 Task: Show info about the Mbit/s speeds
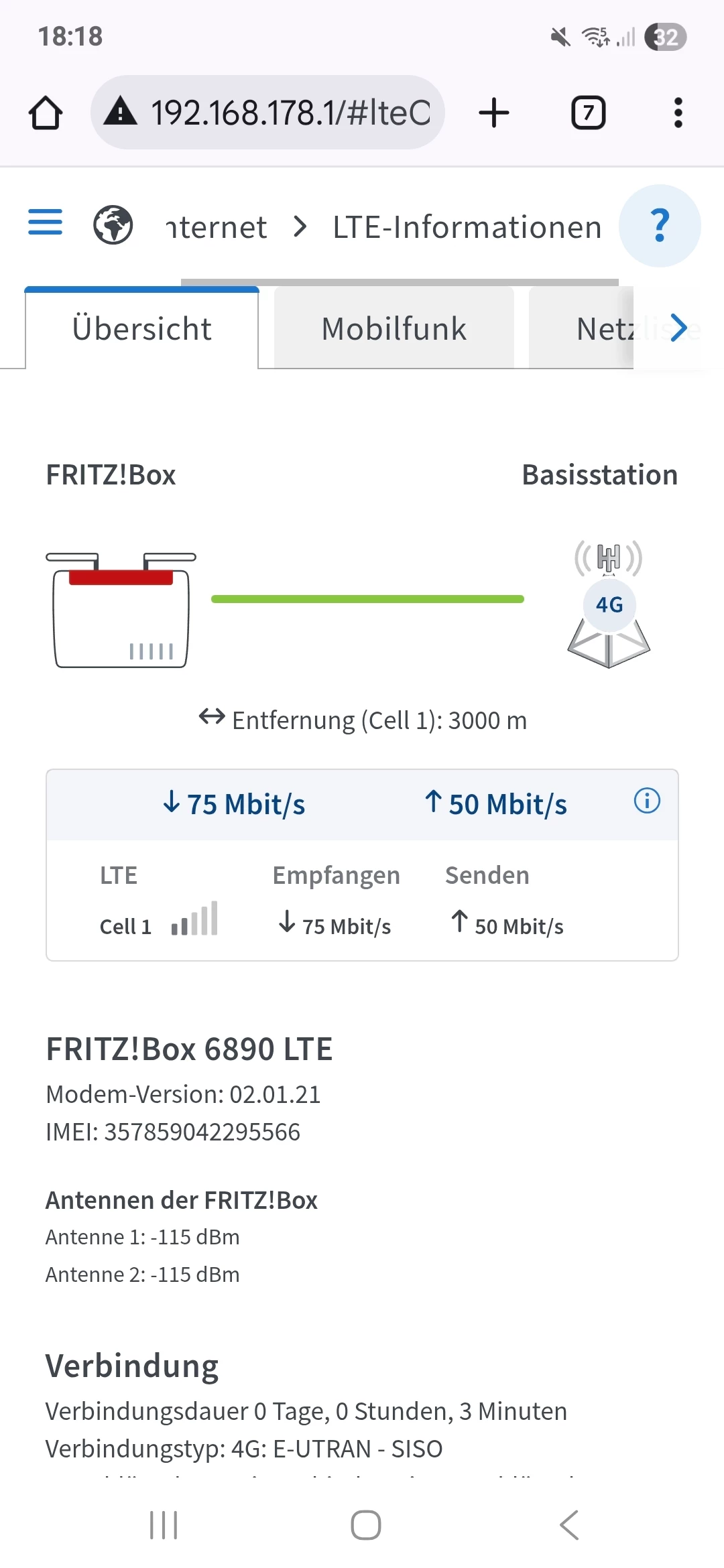coord(647,801)
